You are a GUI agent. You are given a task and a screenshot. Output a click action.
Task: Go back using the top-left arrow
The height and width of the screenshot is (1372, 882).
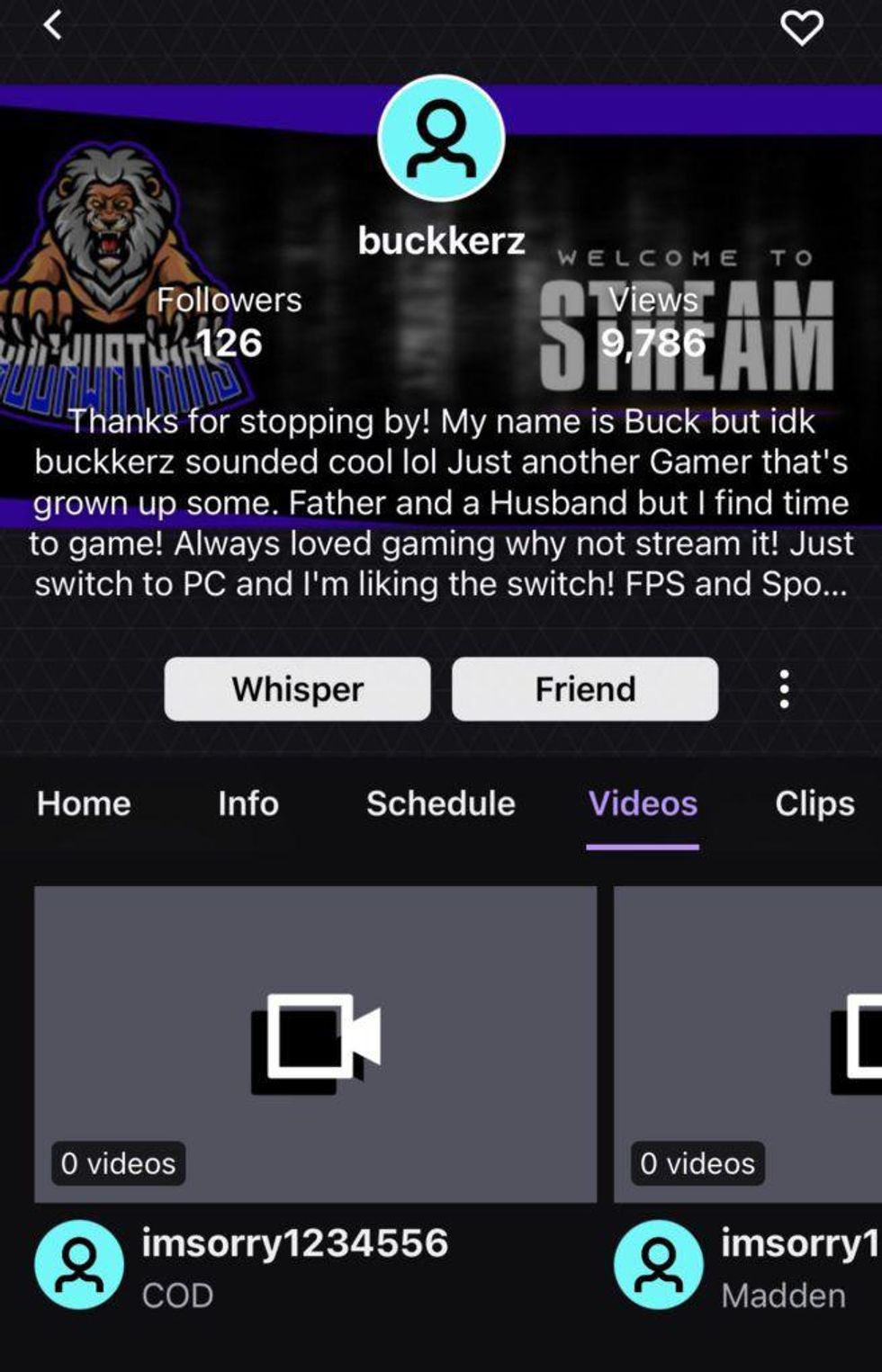[52, 25]
